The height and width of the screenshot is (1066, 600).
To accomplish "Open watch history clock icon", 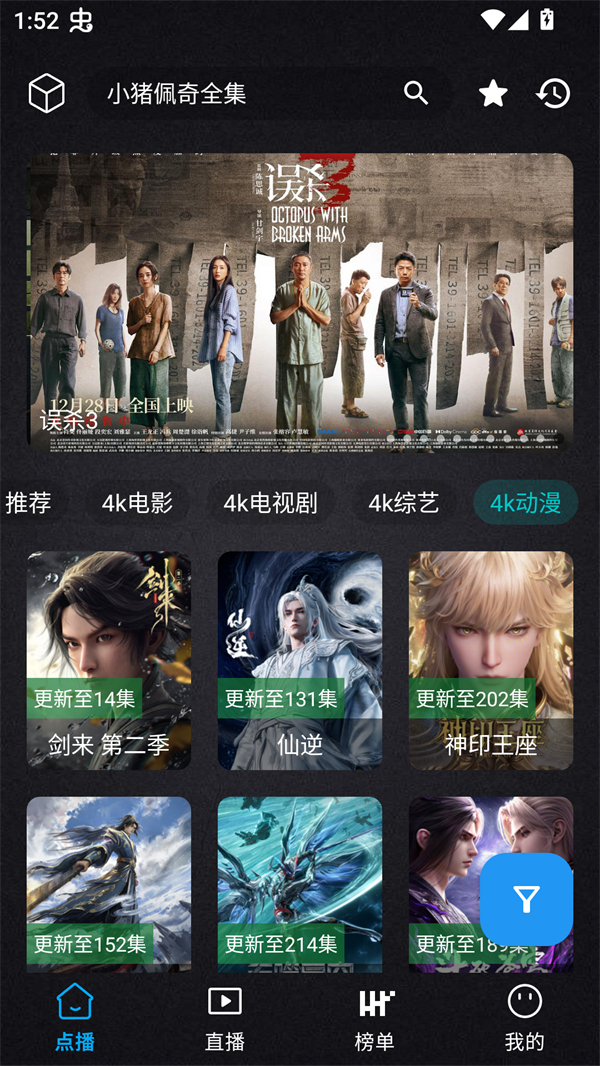I will tap(553, 94).
